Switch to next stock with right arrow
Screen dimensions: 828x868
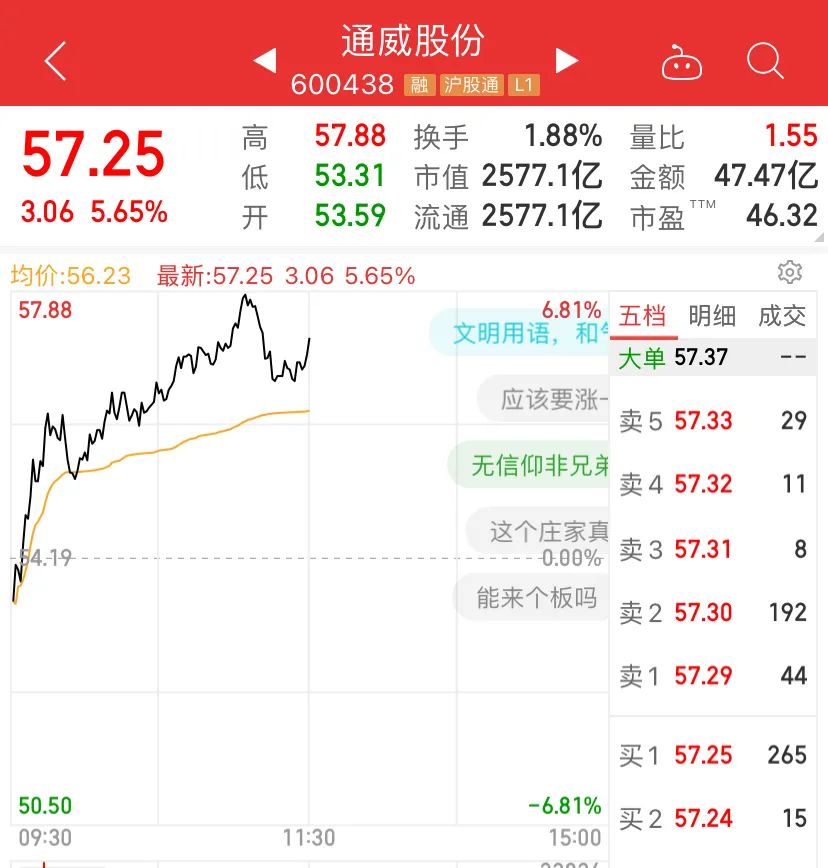(x=566, y=60)
